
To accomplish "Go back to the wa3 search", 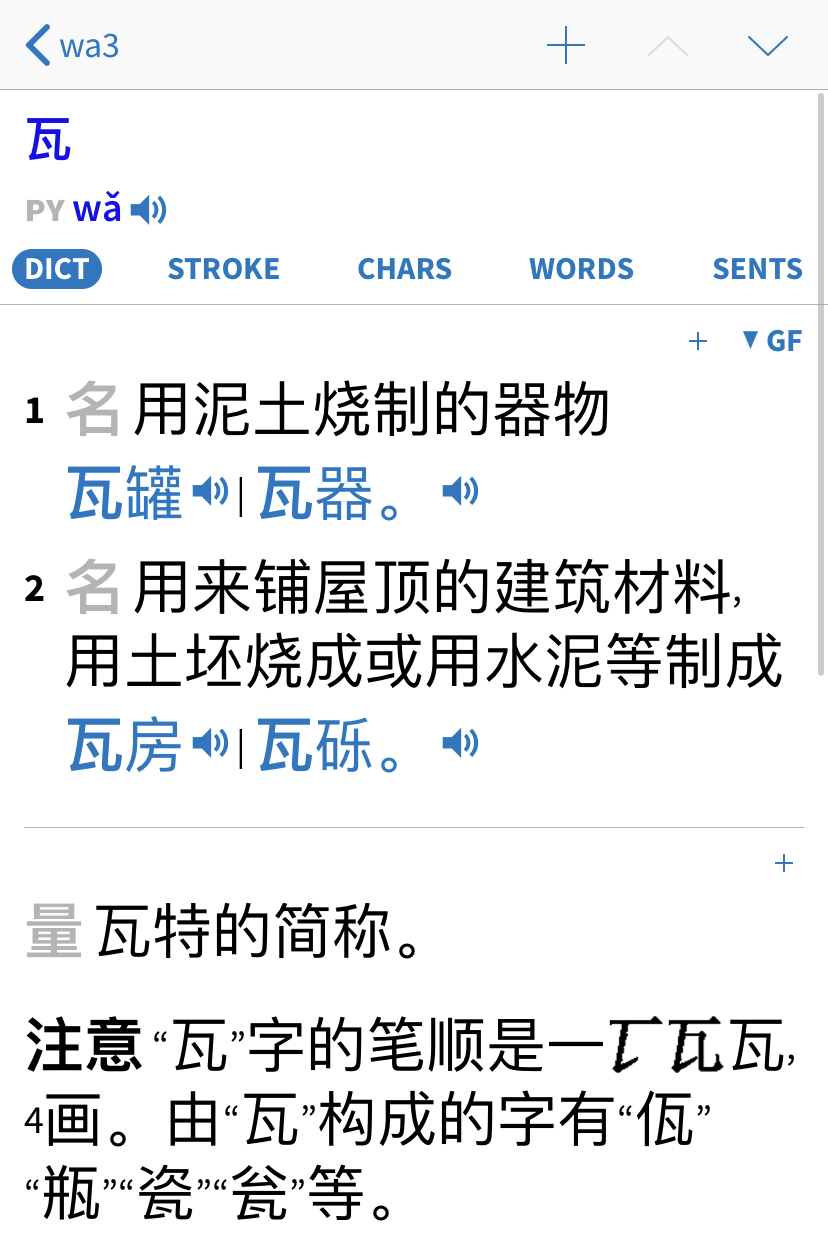I will 72,46.
